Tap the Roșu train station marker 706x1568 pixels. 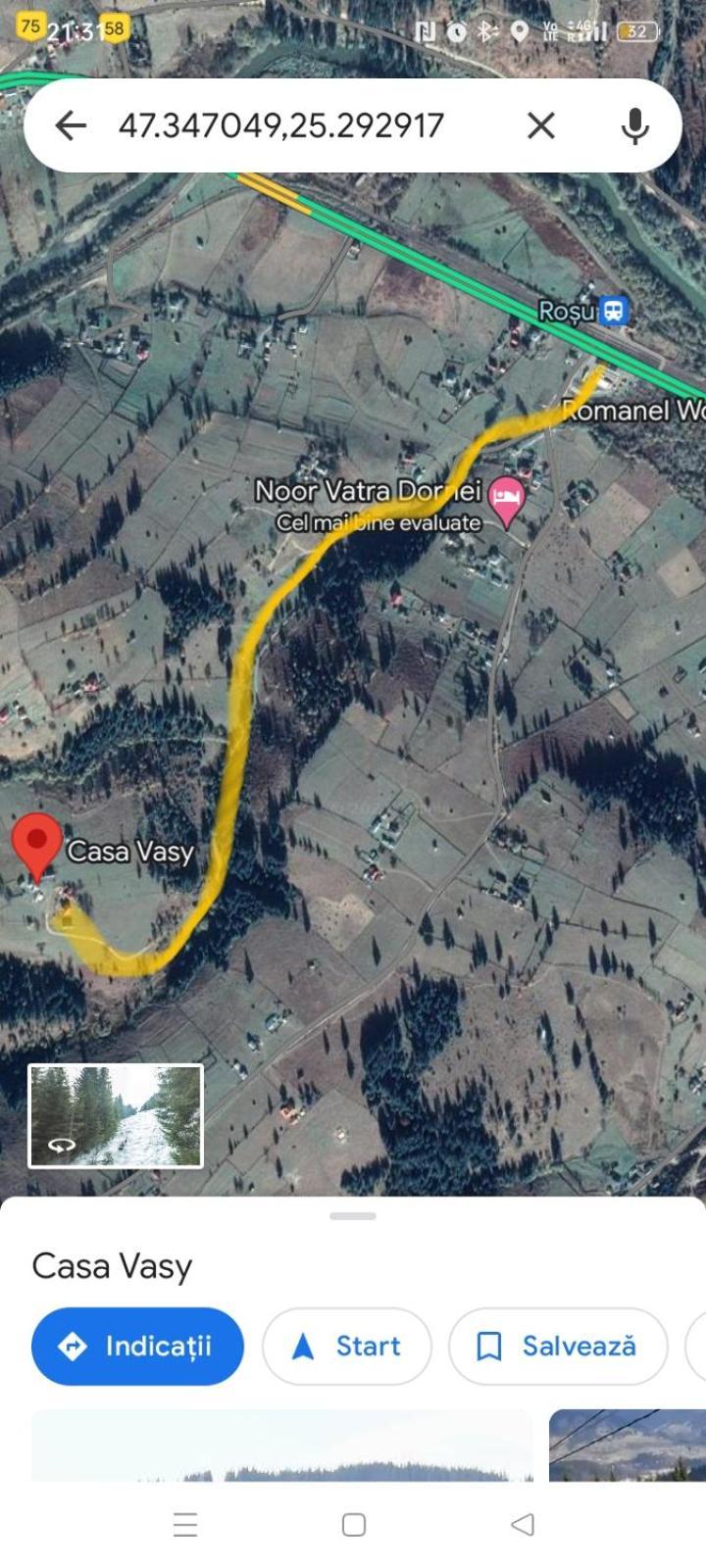click(614, 311)
